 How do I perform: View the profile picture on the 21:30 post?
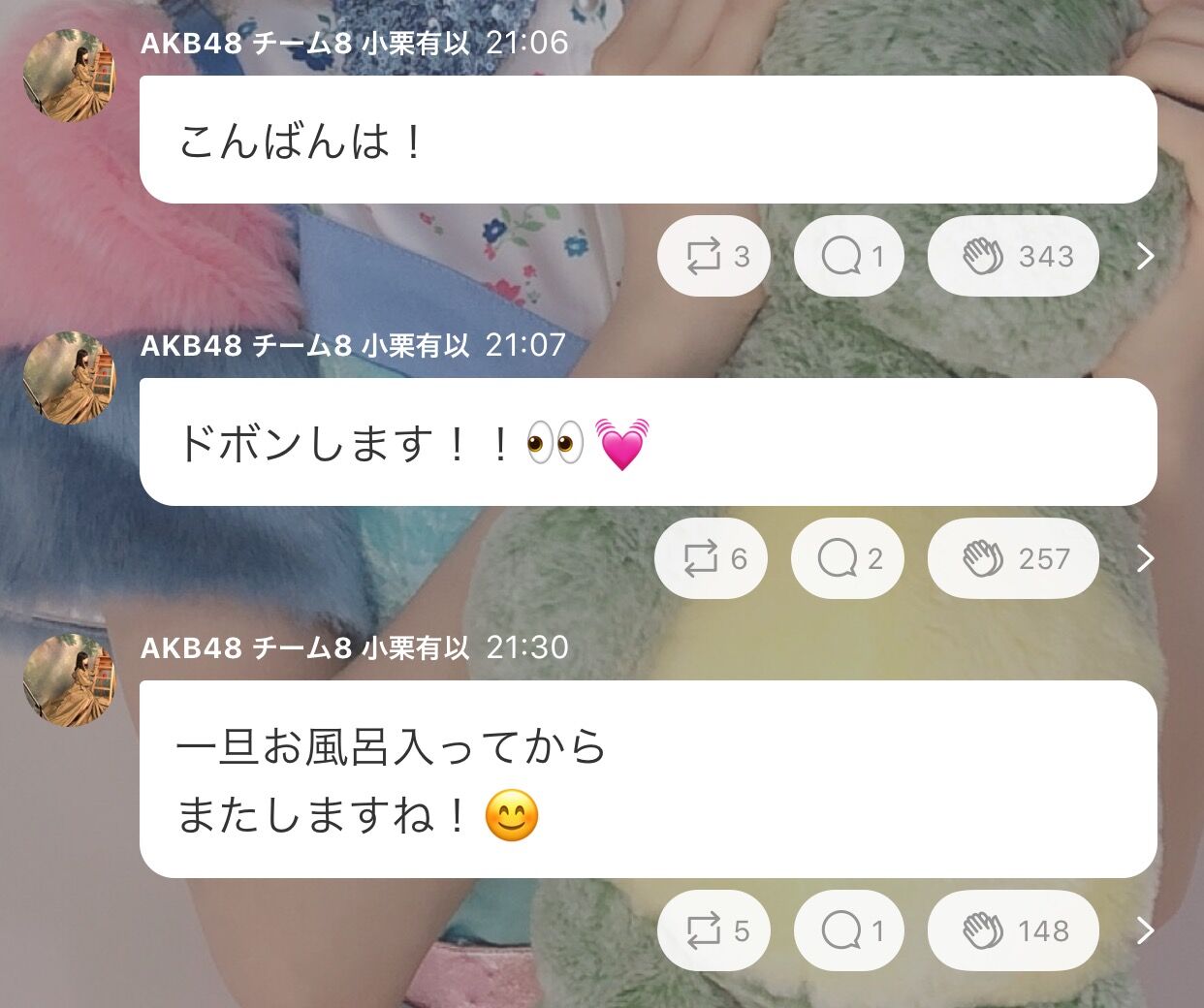[69, 680]
